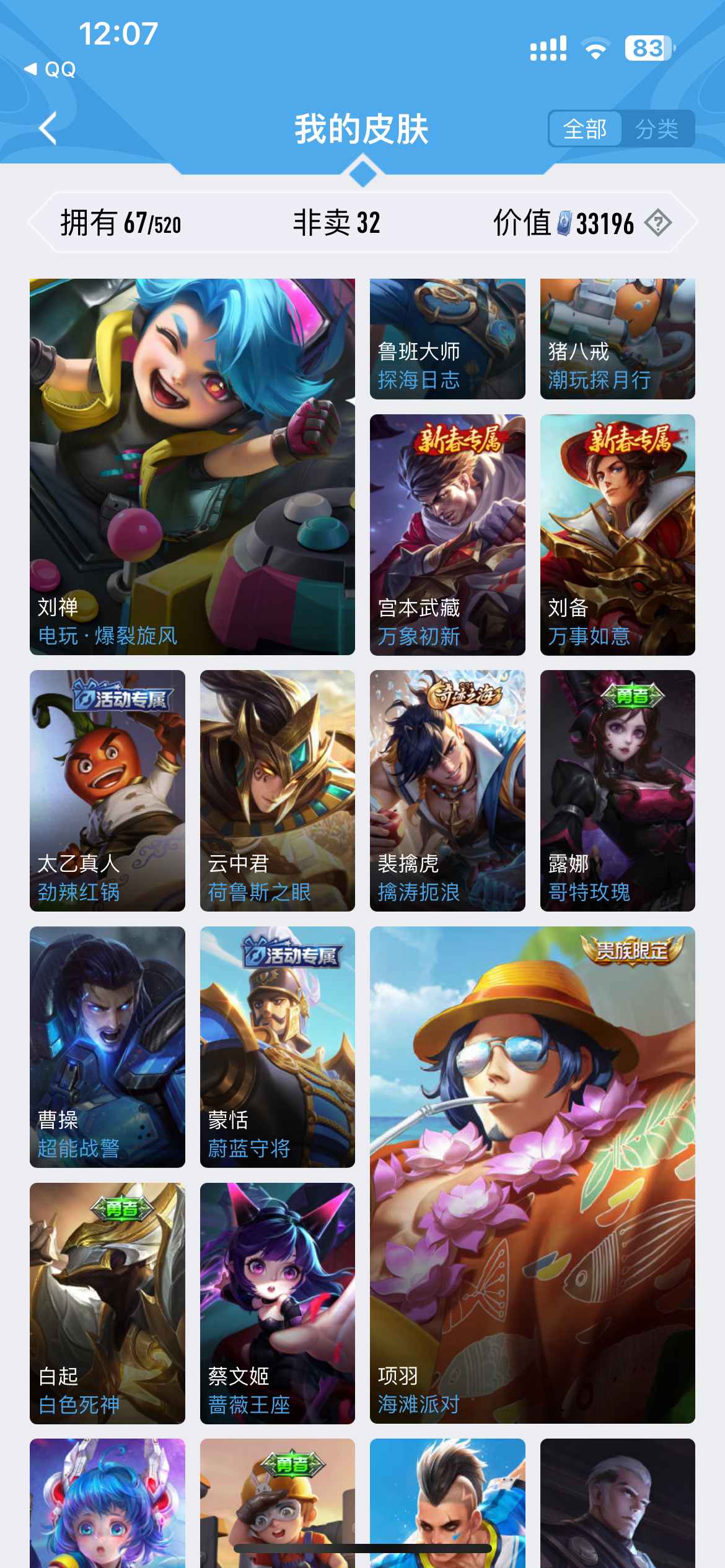
Task: Open 刘禅 电玩·爆裂旋风 skin
Action: point(192,466)
